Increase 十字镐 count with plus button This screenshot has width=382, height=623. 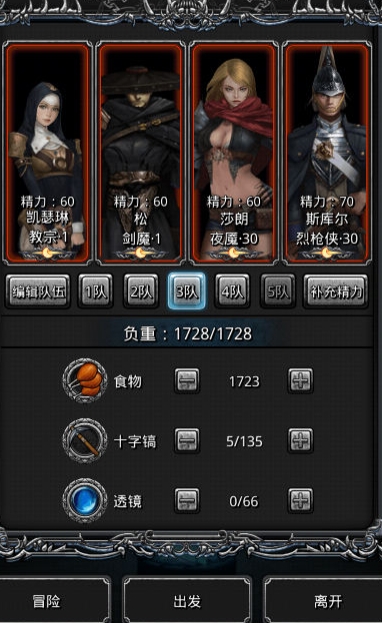click(301, 441)
